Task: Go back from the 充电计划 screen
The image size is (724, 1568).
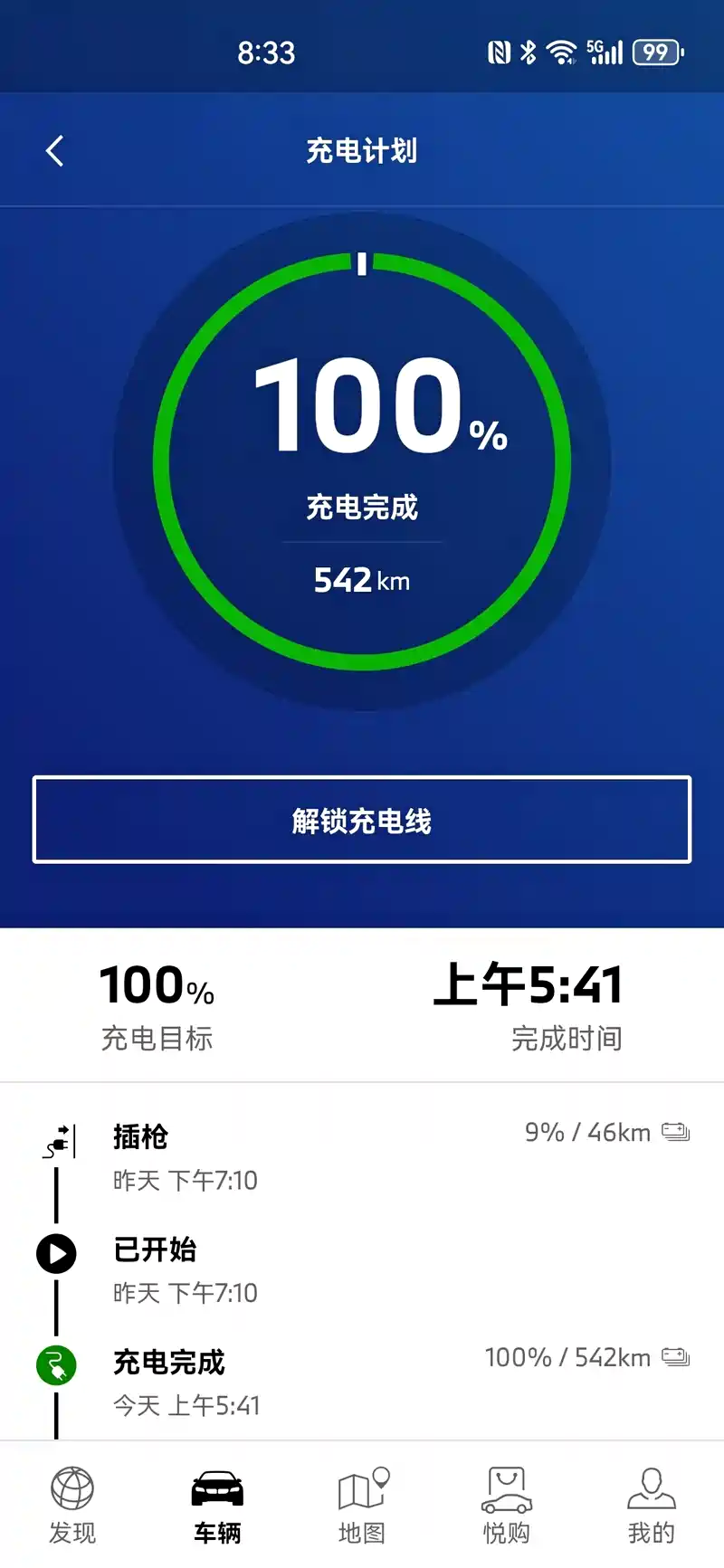Action: (x=55, y=151)
